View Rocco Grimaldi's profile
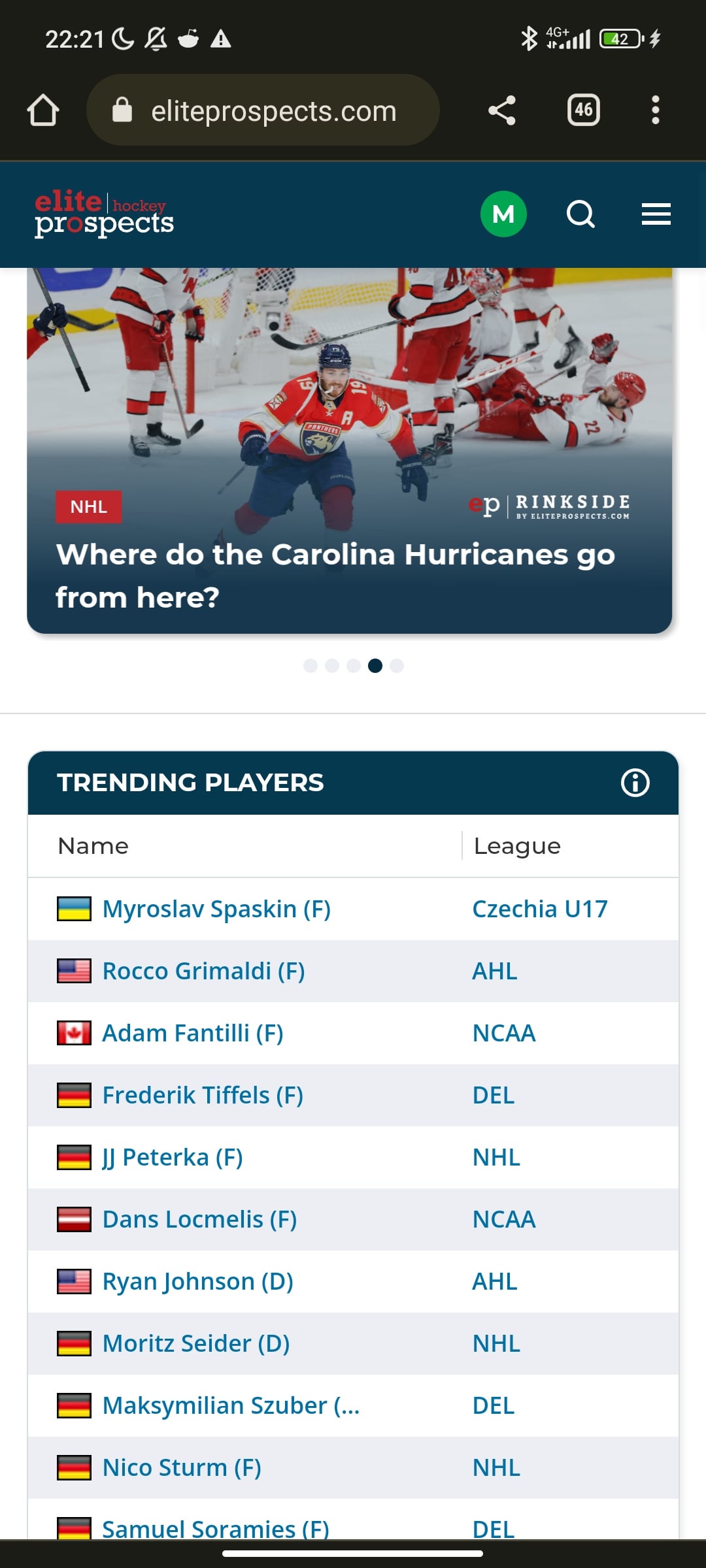This screenshot has width=706, height=1568. (203, 971)
